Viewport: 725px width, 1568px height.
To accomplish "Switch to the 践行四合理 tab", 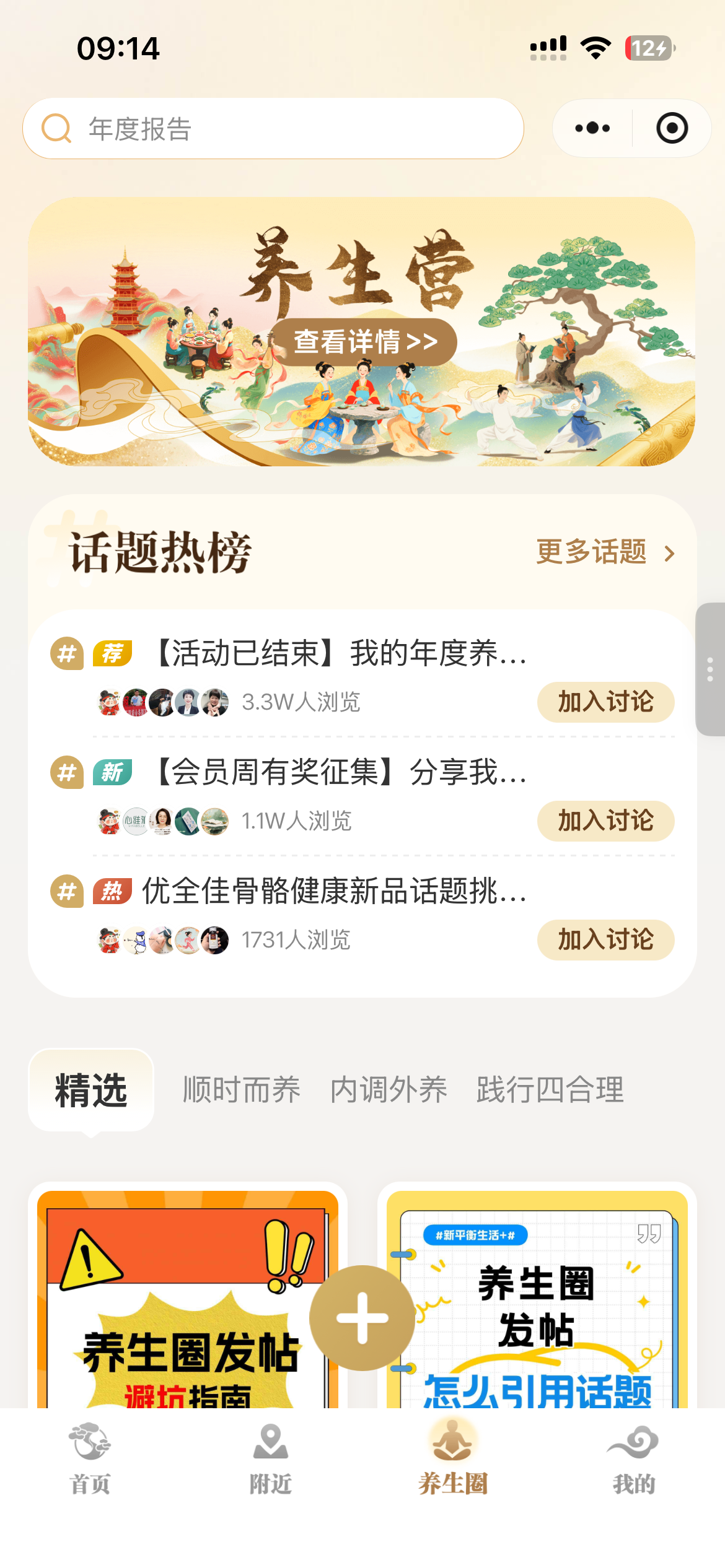I will pos(550,1091).
